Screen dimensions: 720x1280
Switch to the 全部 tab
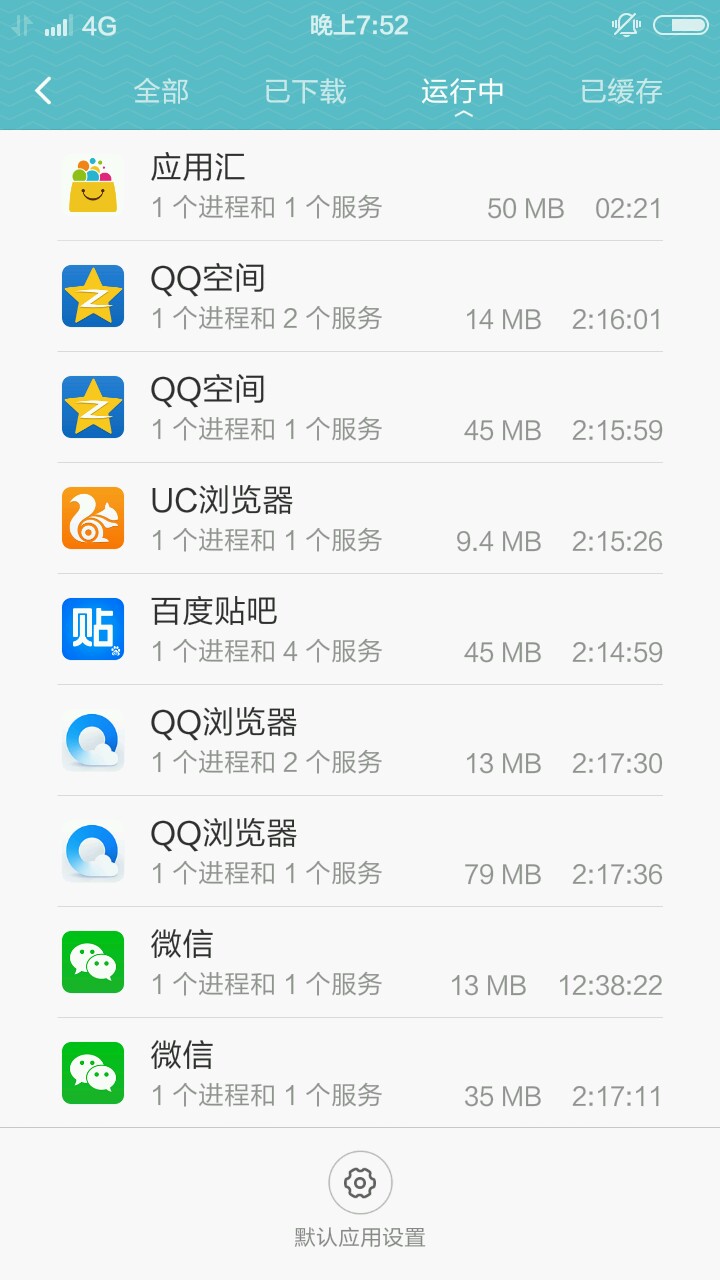[161, 92]
